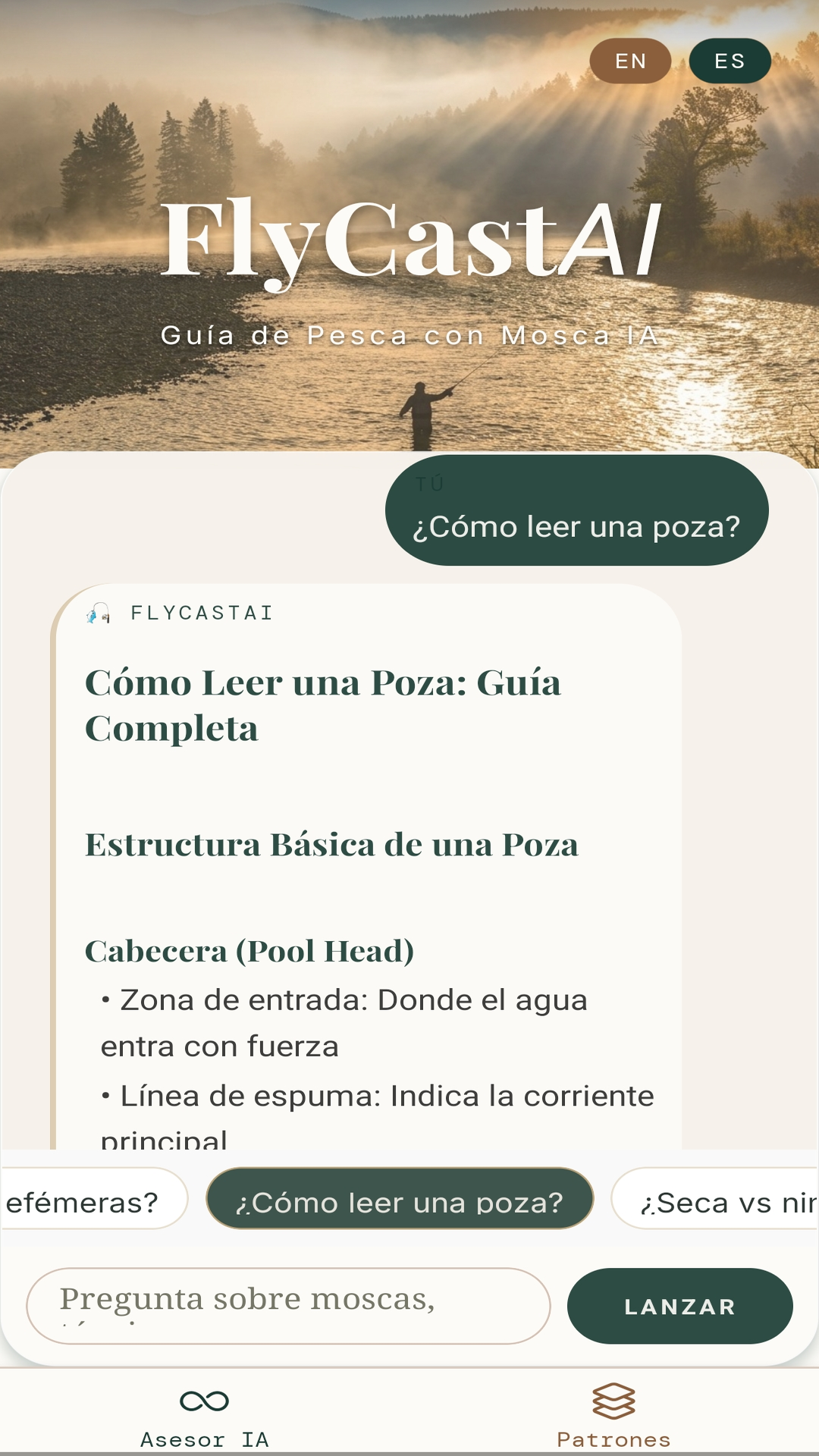The width and height of the screenshot is (819, 1456).
Task: Select the 'Guía de Pesca con Mosca IA' subtitle
Action: coord(409,334)
